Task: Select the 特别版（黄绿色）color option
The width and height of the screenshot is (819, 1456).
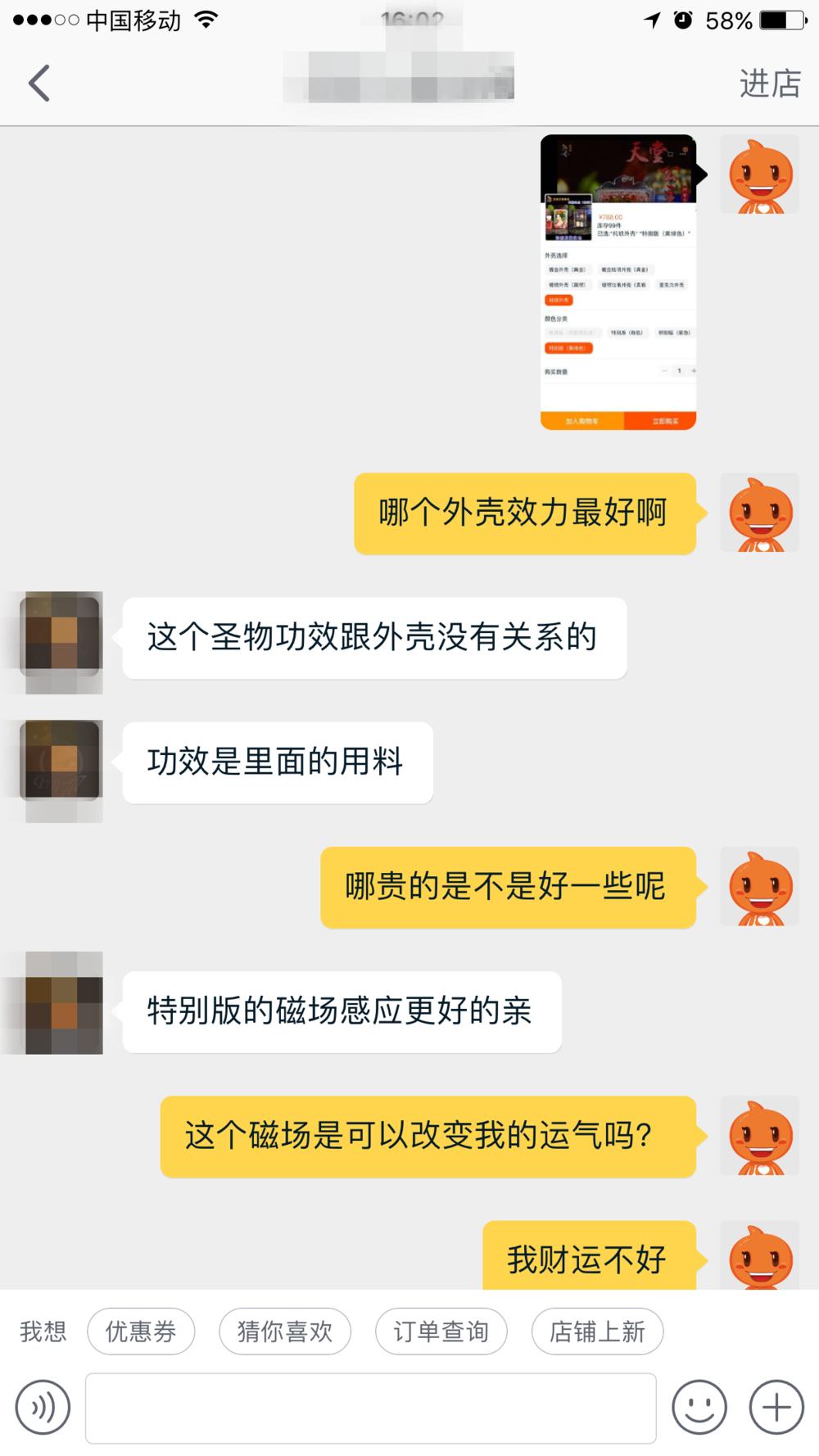Action: coord(569,348)
